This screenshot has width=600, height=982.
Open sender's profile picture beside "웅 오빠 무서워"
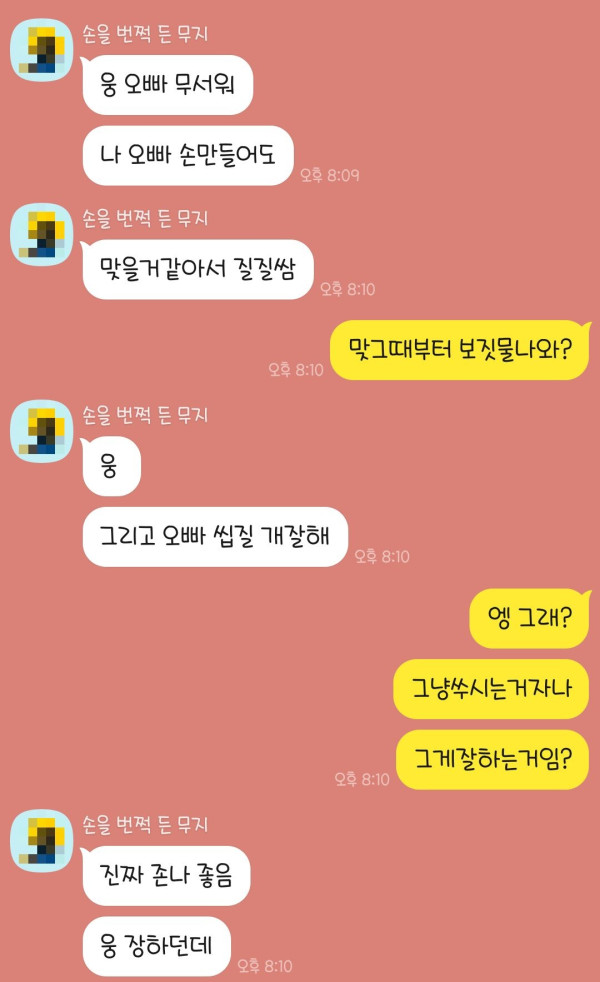[42, 48]
